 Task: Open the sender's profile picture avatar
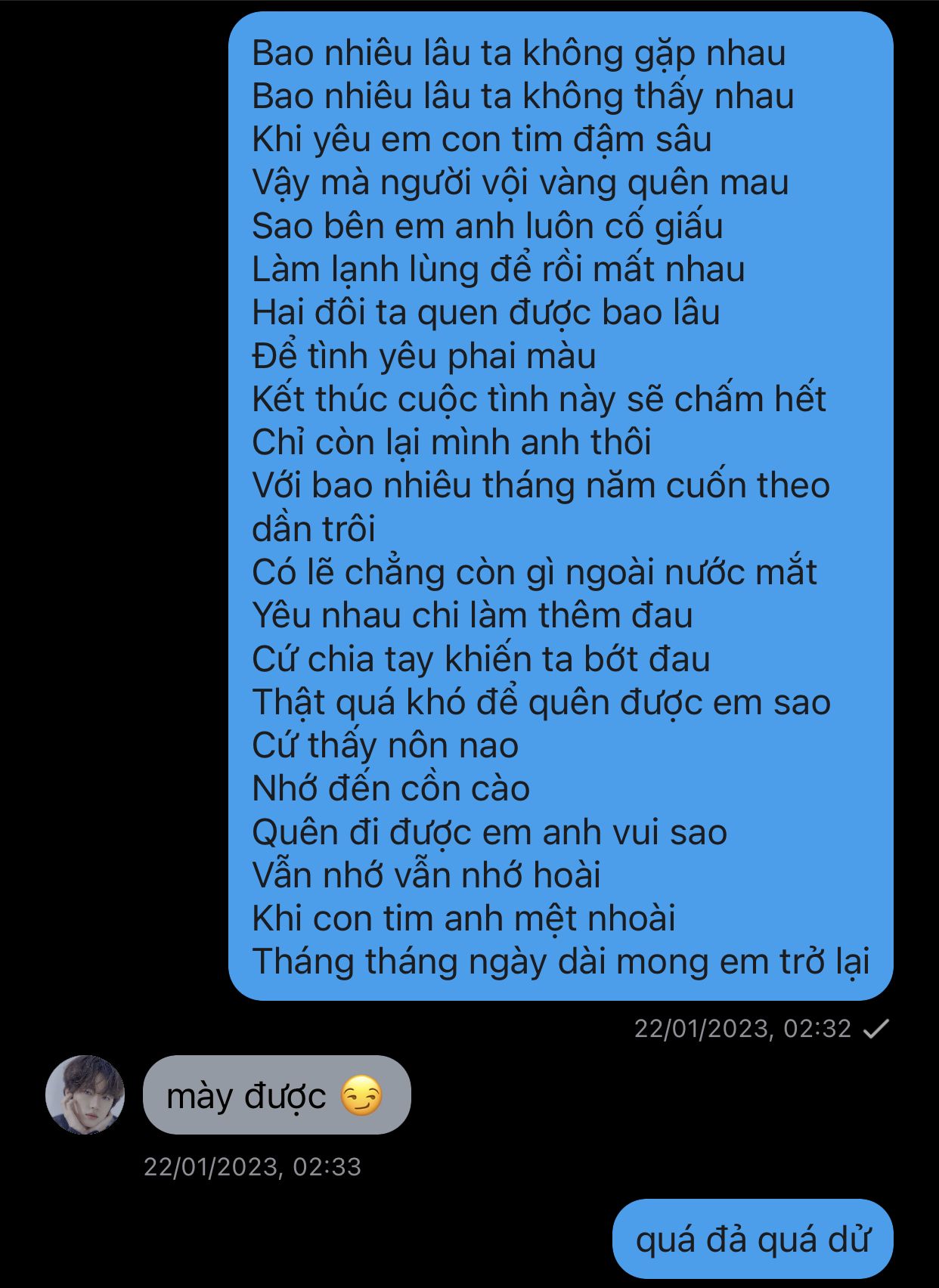[85, 1094]
